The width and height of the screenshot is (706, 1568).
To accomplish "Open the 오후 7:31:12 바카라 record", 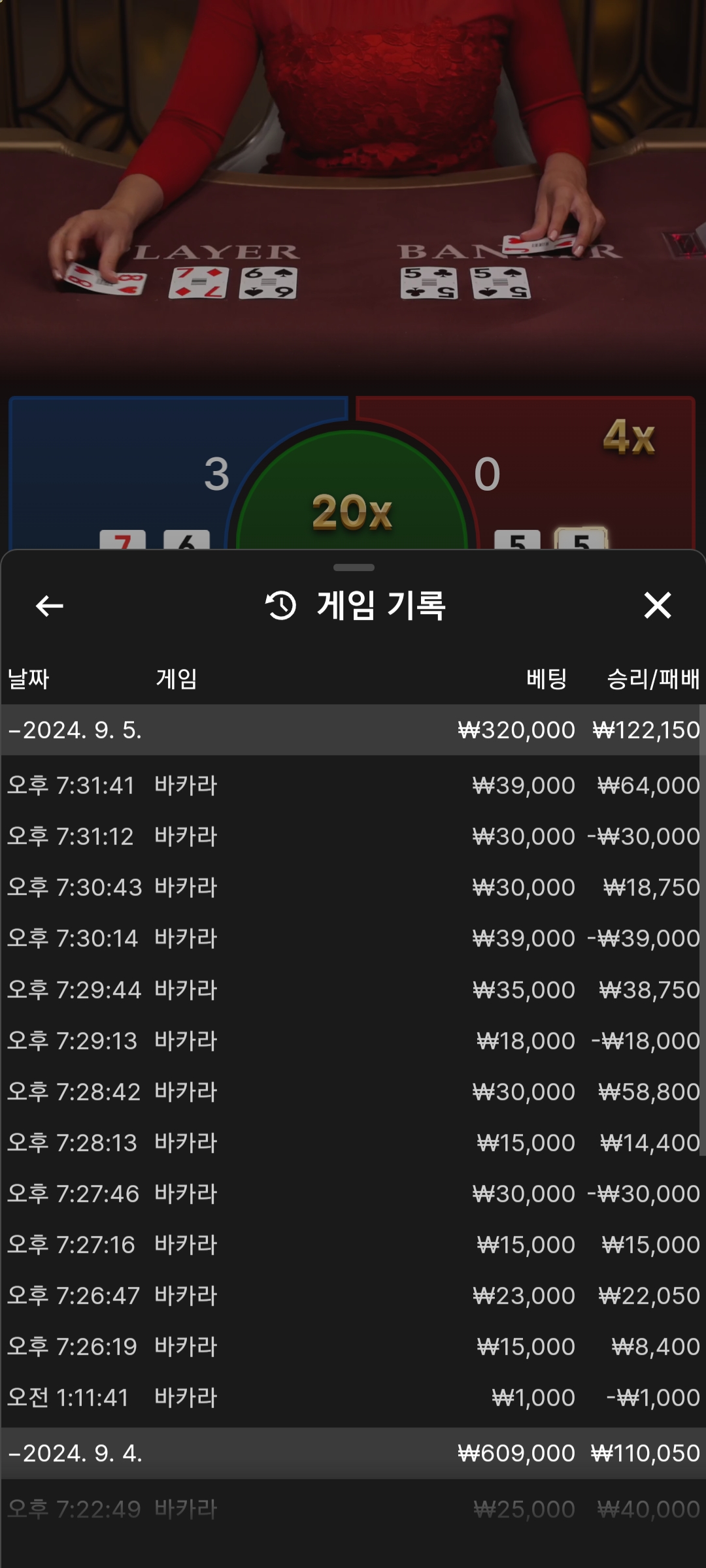I will [353, 836].
